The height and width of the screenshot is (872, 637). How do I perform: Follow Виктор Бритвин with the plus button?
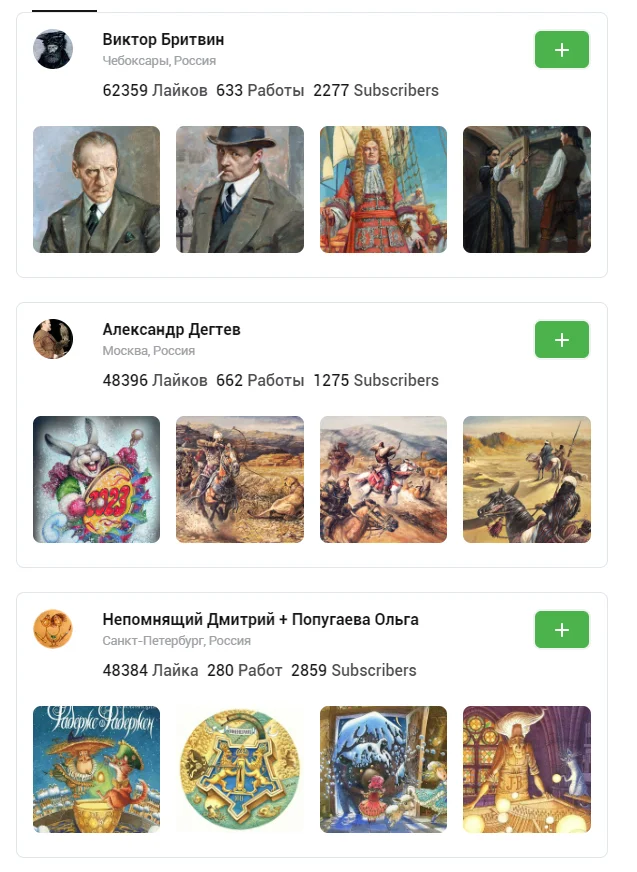point(561,50)
